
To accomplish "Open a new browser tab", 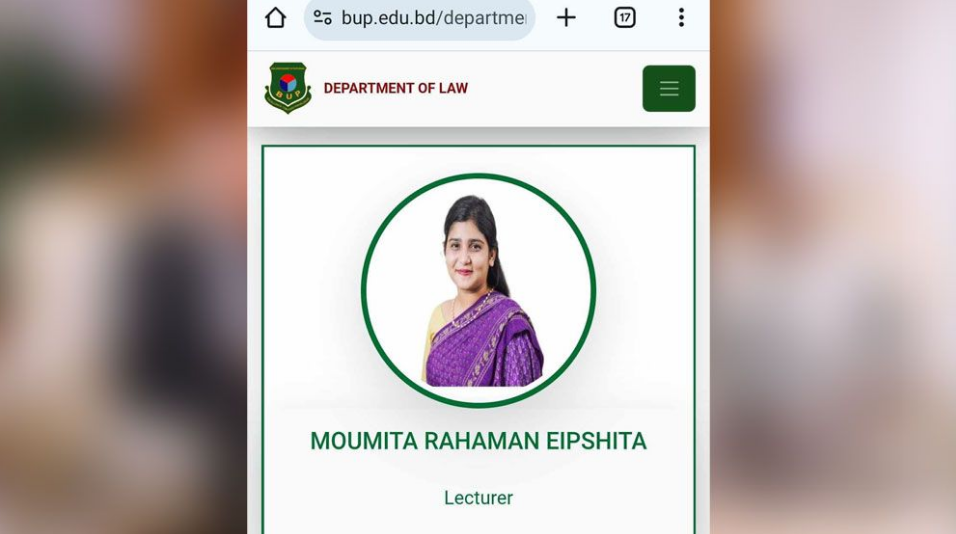I will 566,18.
